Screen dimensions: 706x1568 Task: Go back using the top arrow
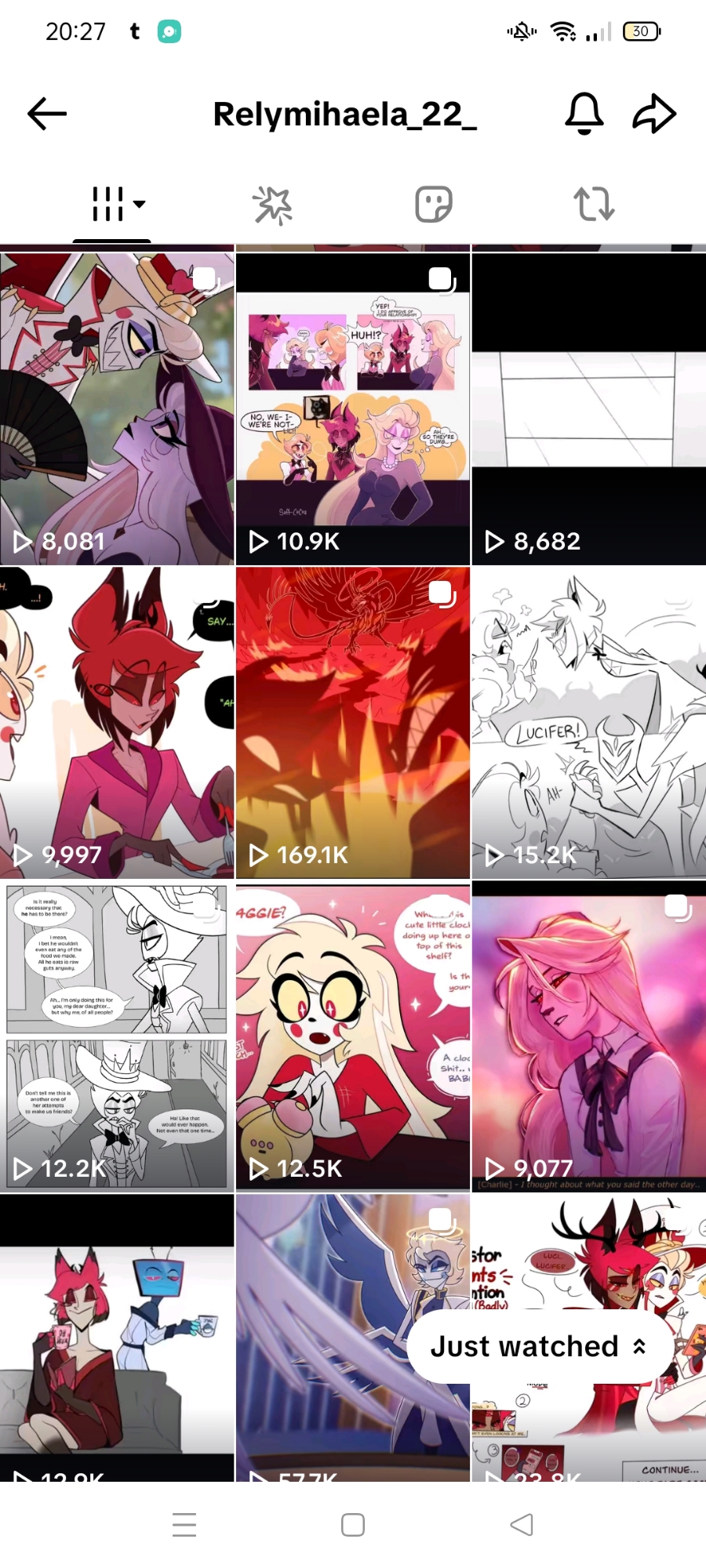47,114
